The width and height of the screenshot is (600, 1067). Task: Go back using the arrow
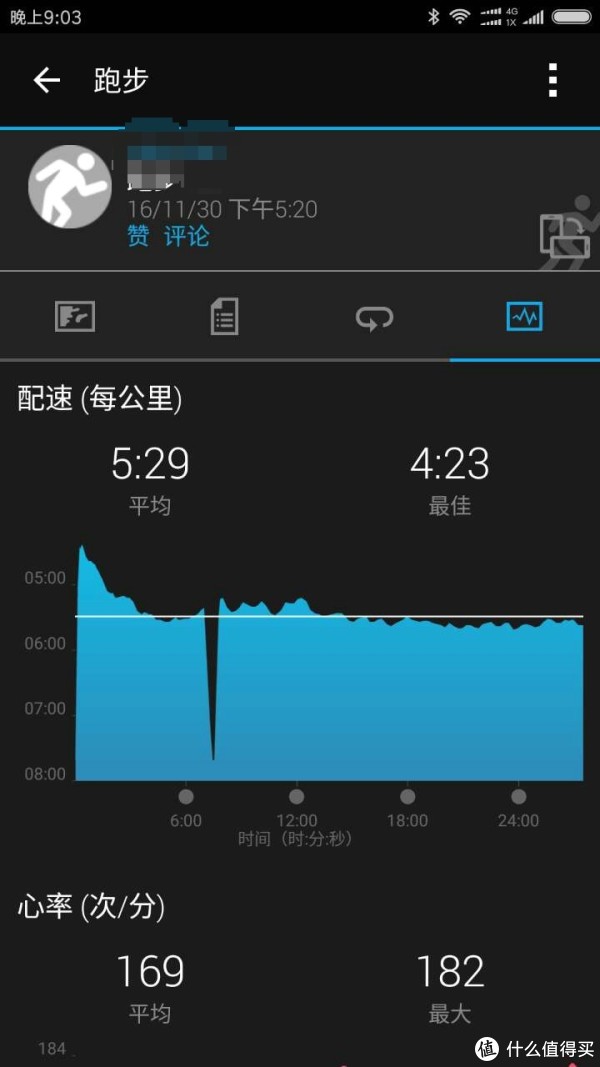pyautogui.click(x=47, y=81)
